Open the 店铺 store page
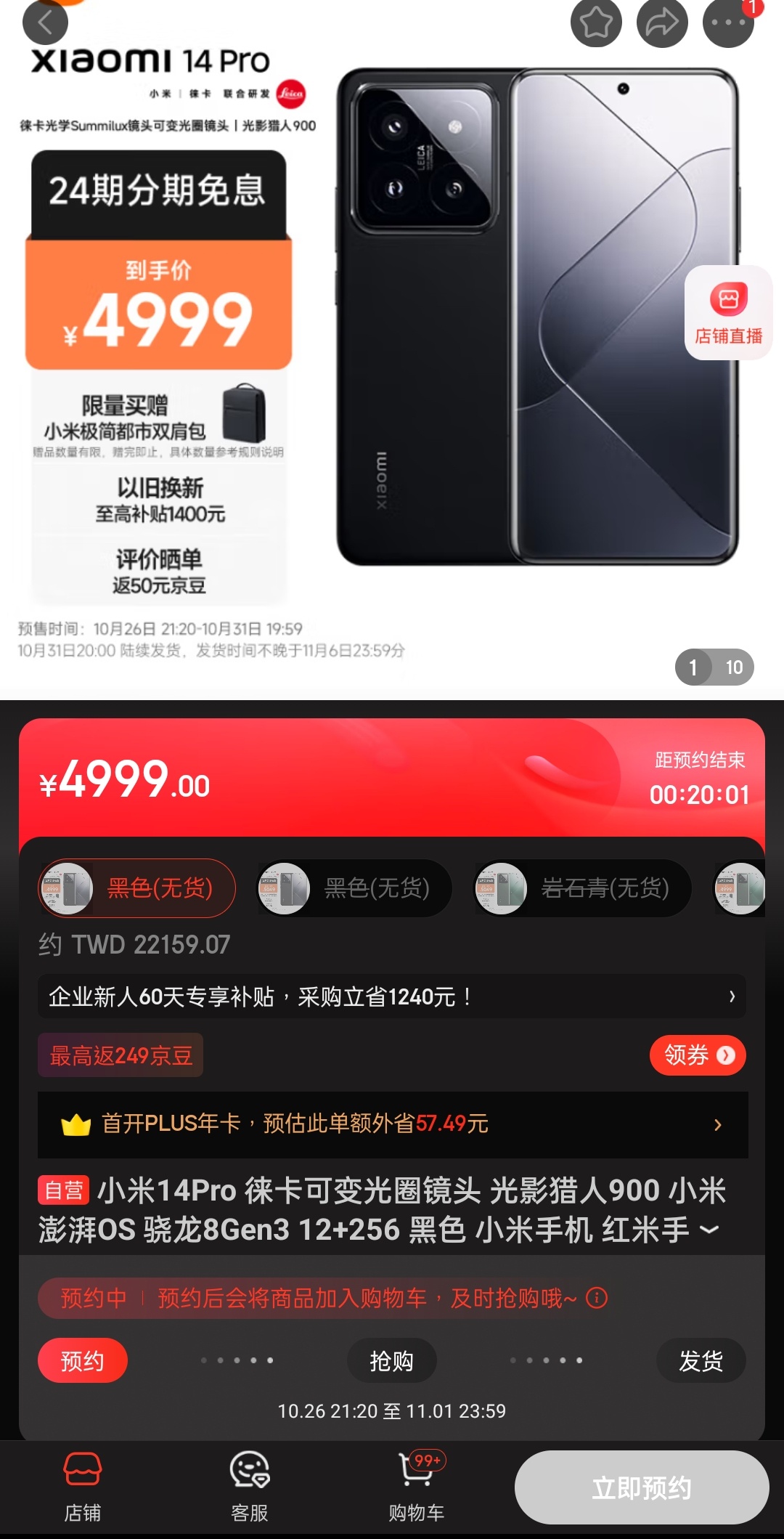784x1539 pixels. click(82, 1487)
